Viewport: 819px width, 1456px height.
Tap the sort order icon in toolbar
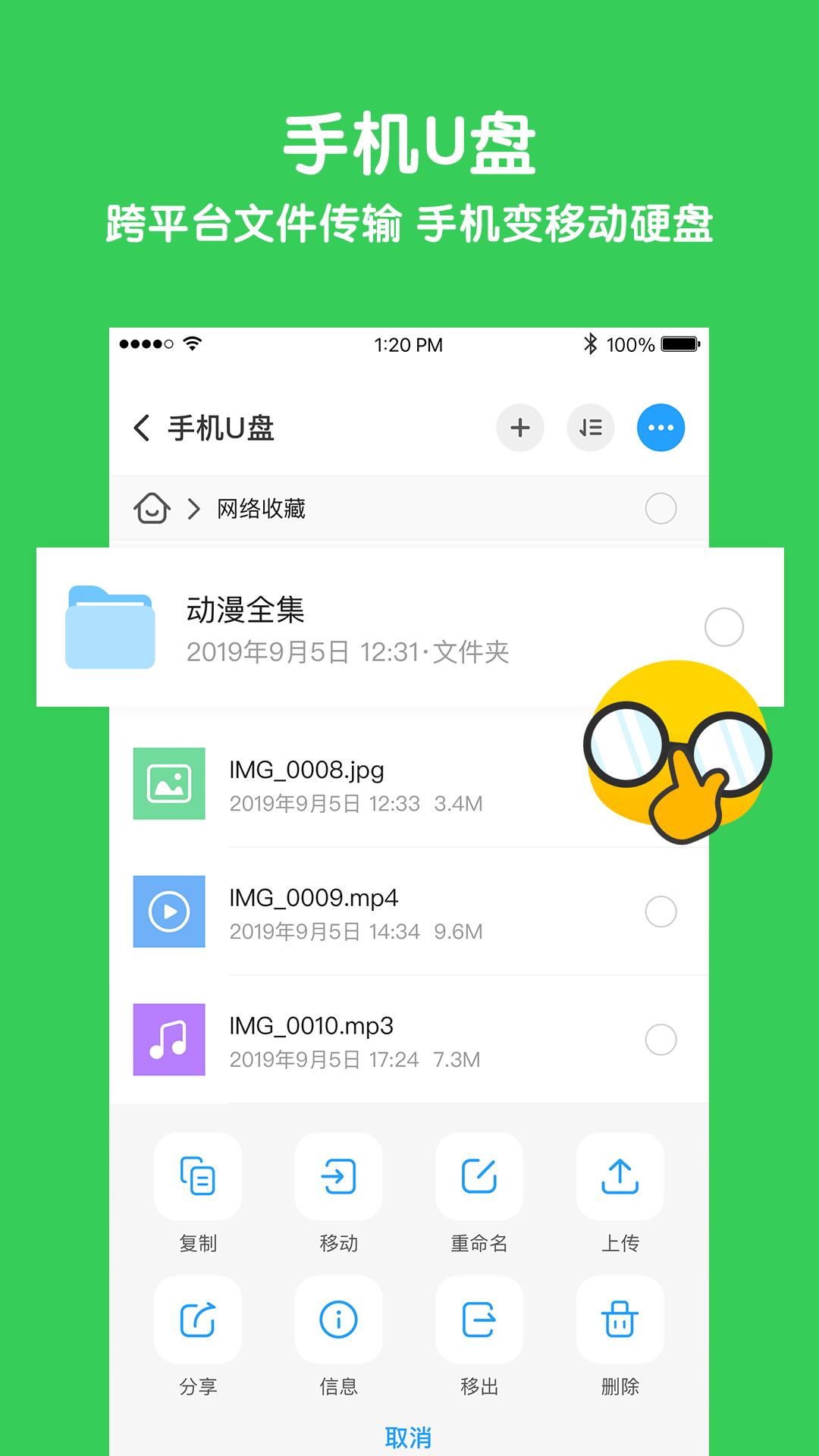(591, 428)
